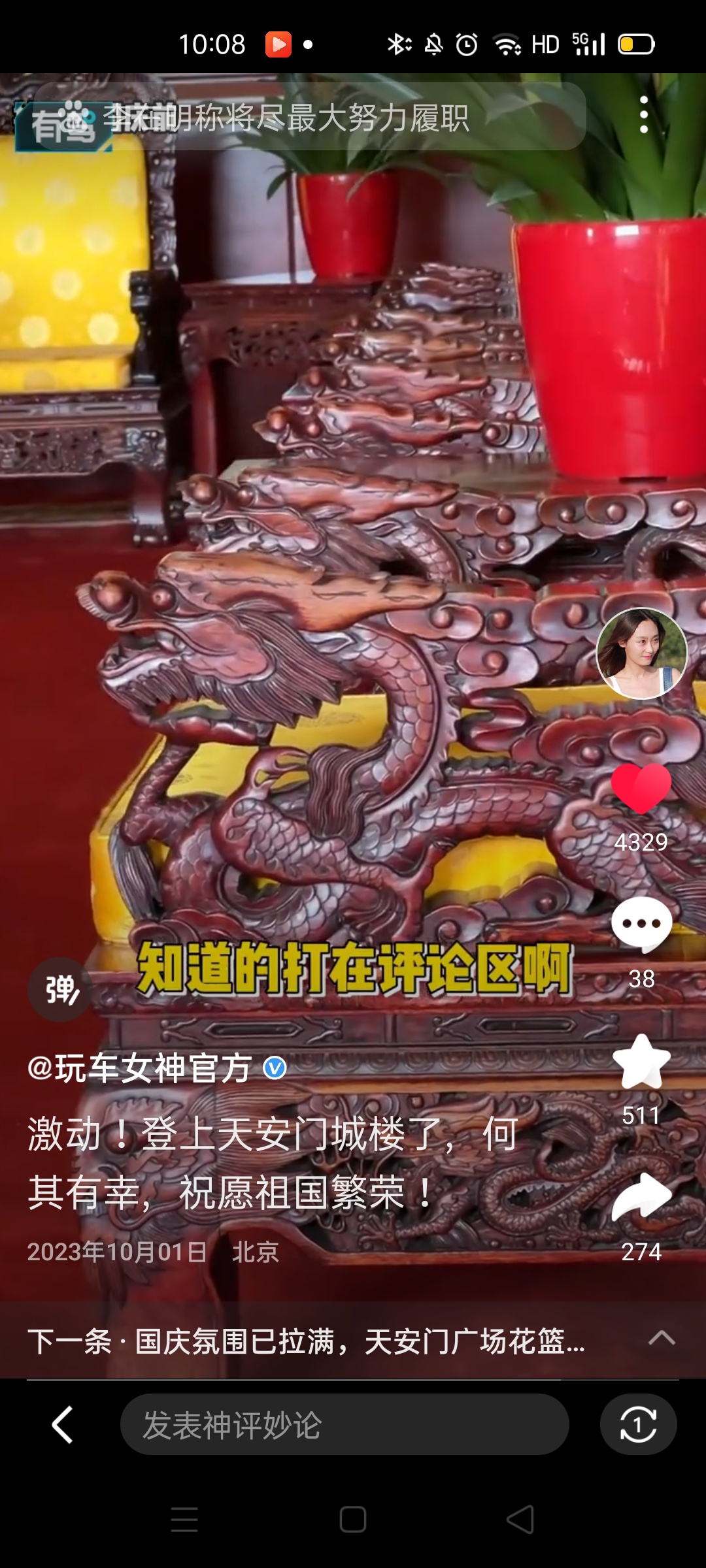Viewport: 706px width, 1568px height.
Task: Open the system recent apps button
Action: click(184, 1520)
